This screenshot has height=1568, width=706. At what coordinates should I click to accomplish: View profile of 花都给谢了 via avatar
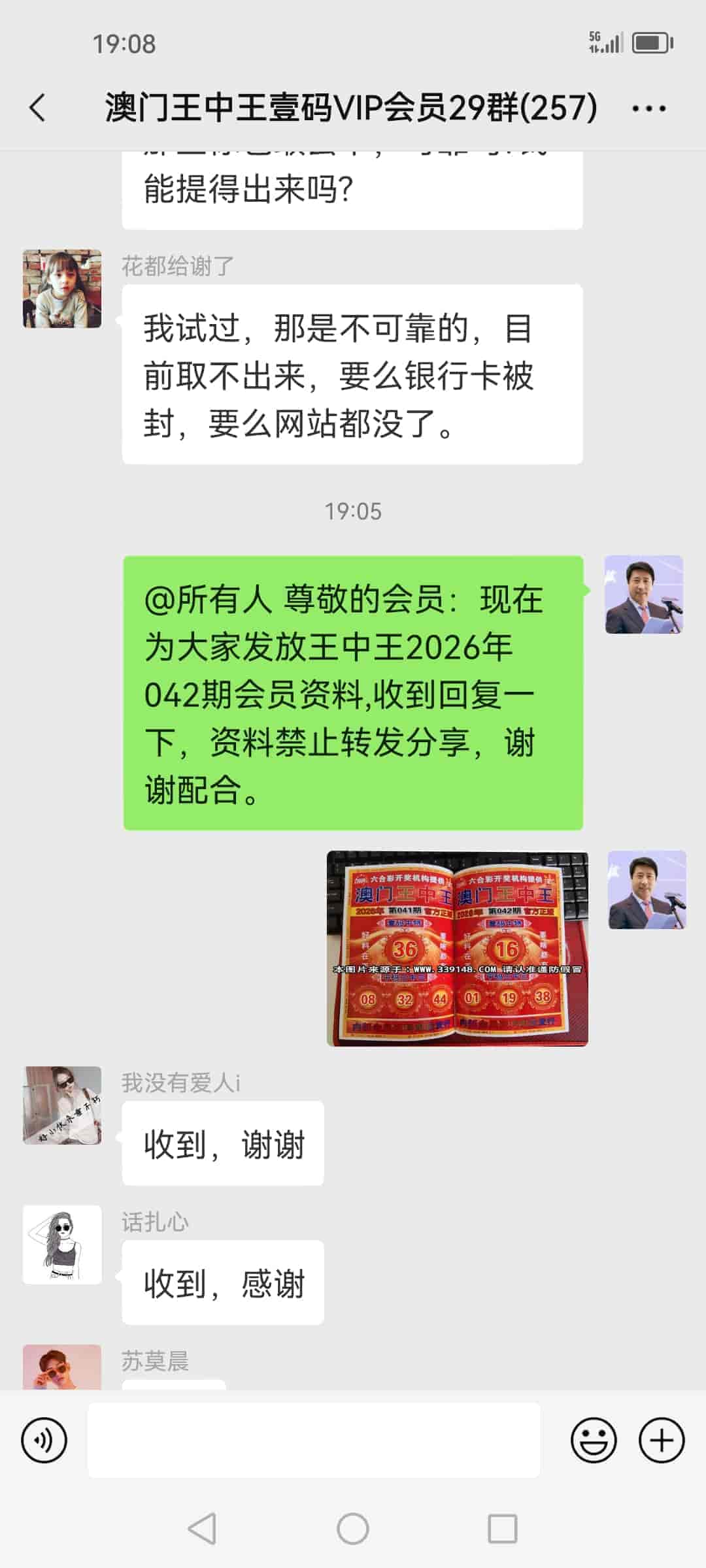pyautogui.click(x=62, y=288)
